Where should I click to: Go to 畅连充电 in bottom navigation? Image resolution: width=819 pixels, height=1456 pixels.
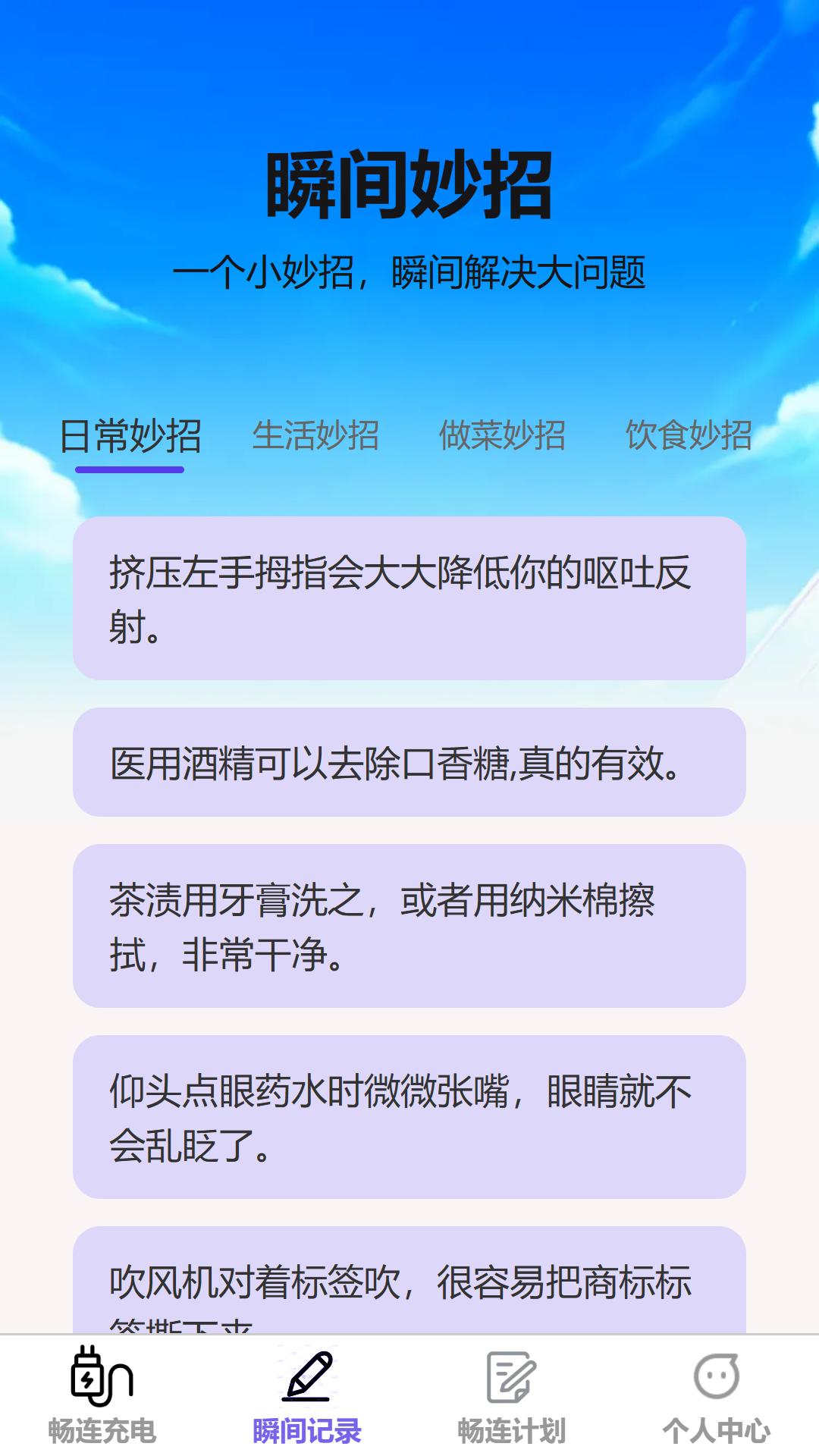click(102, 1395)
